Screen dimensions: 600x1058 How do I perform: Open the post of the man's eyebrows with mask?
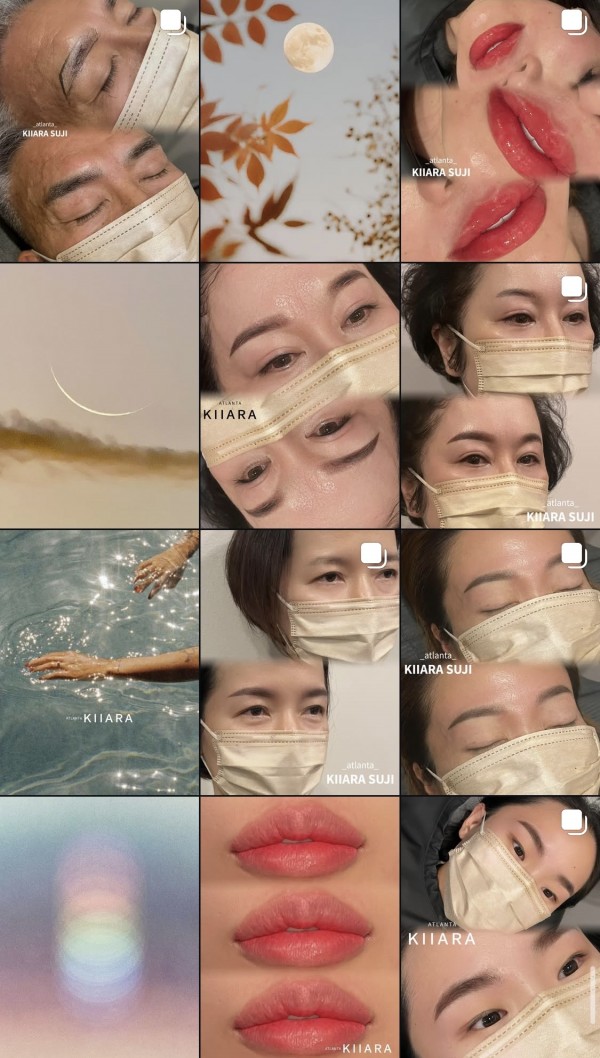(x=99, y=130)
